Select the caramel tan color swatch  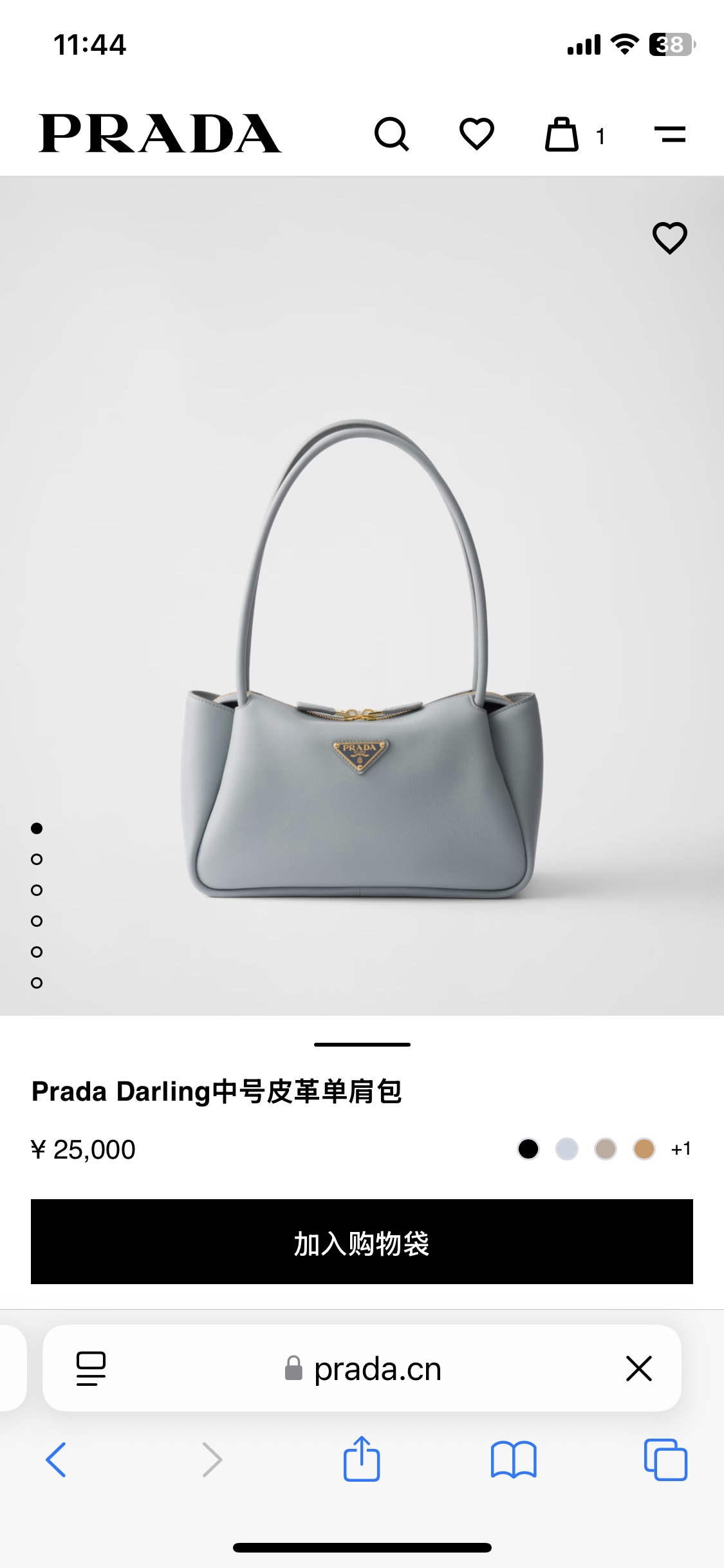[644, 1149]
